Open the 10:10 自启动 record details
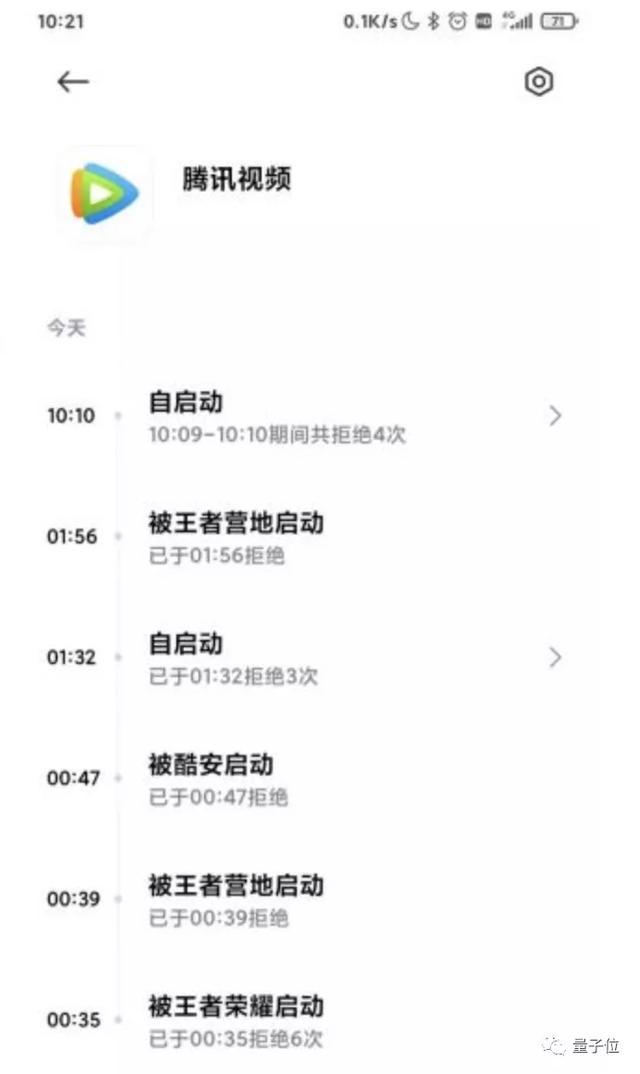This screenshot has width=640, height=1074. coord(555,416)
